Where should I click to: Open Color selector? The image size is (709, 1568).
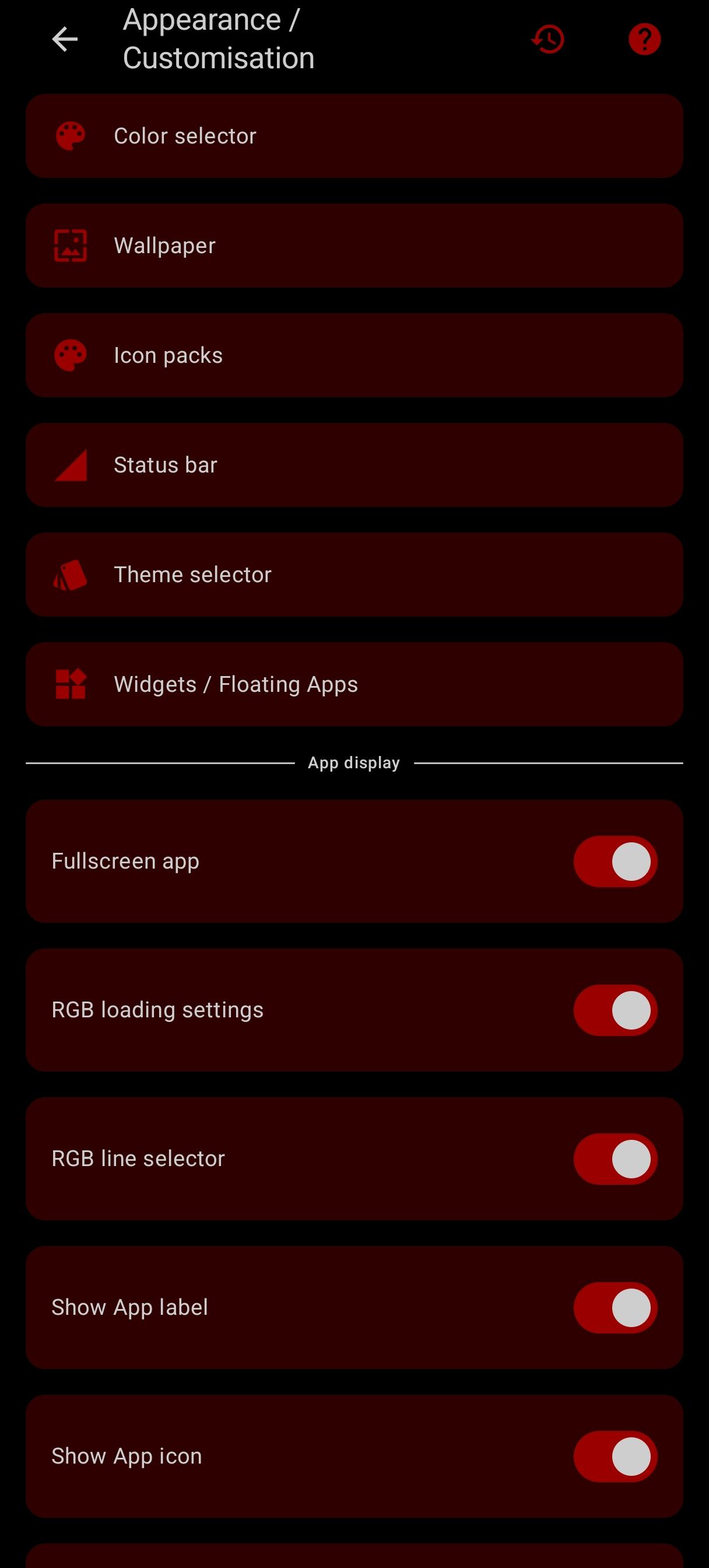point(354,136)
